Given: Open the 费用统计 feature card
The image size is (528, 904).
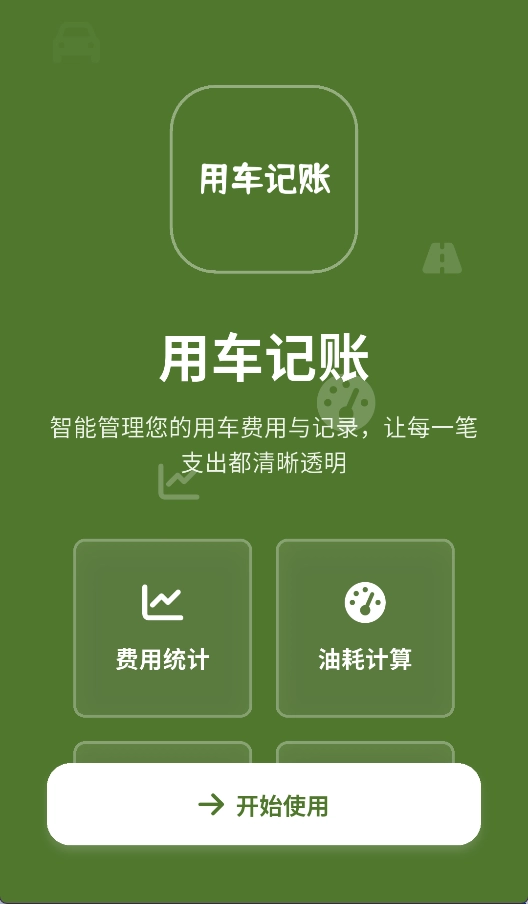Looking at the screenshot, I should [x=163, y=628].
